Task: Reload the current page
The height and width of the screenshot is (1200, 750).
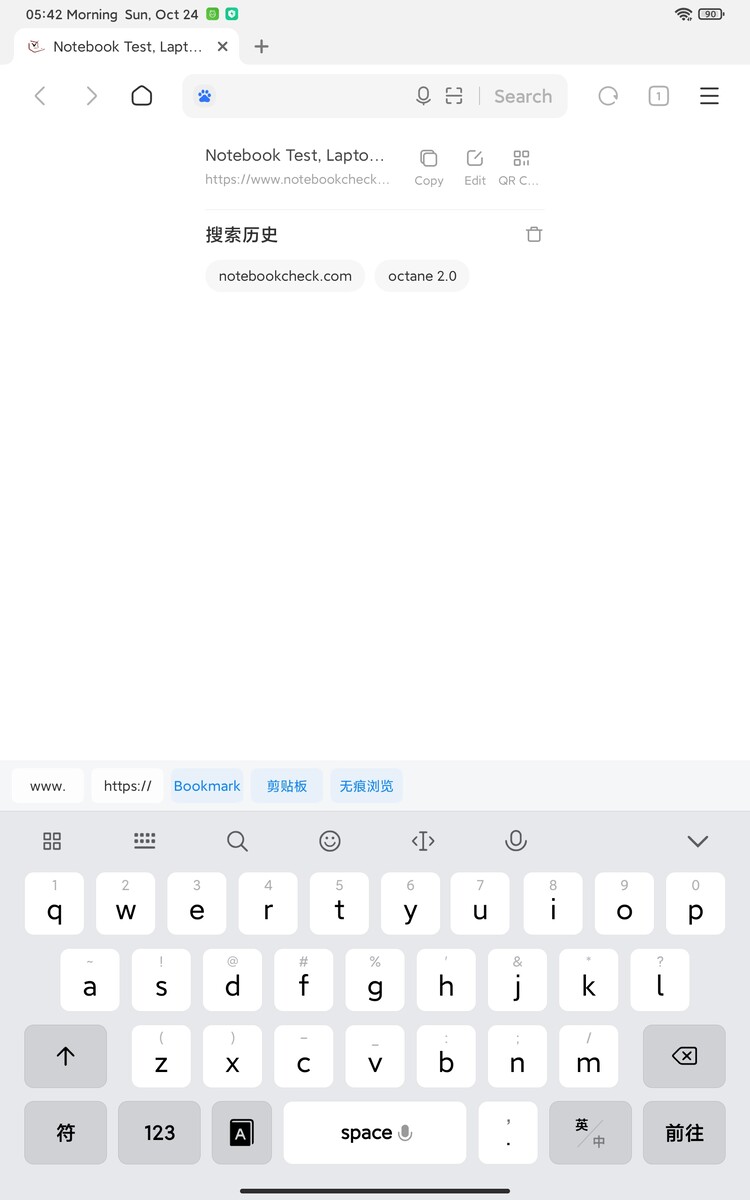Action: click(x=608, y=96)
